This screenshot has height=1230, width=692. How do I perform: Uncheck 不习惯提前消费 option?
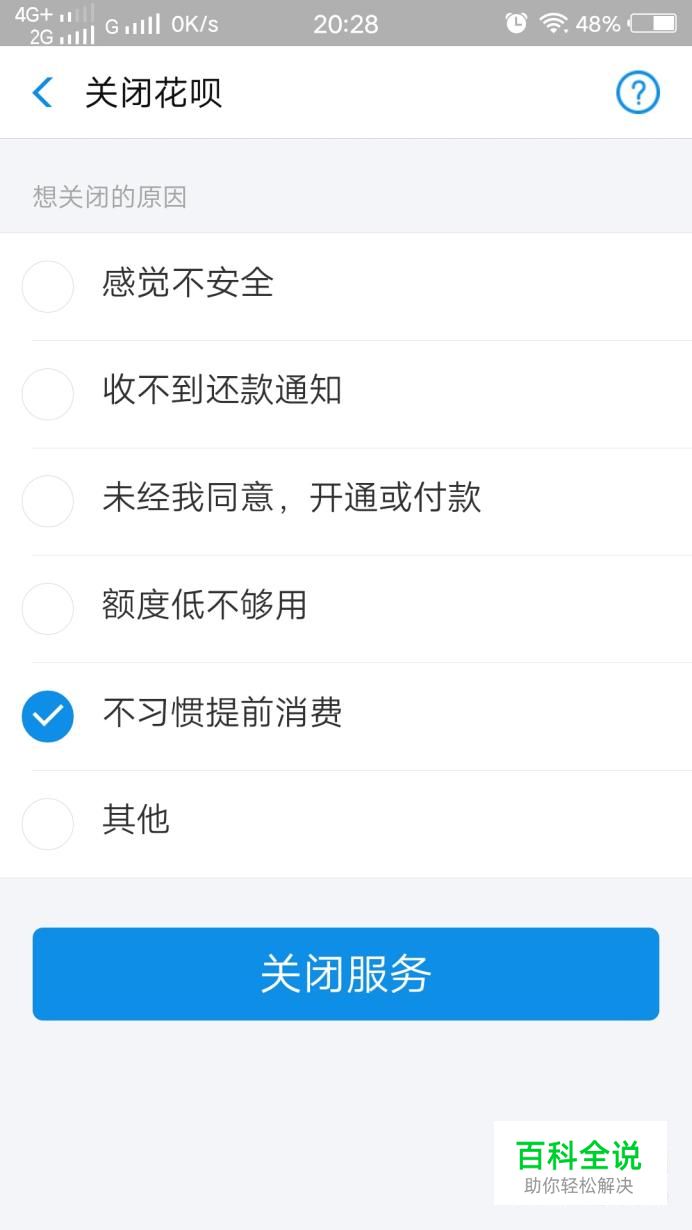(x=346, y=716)
